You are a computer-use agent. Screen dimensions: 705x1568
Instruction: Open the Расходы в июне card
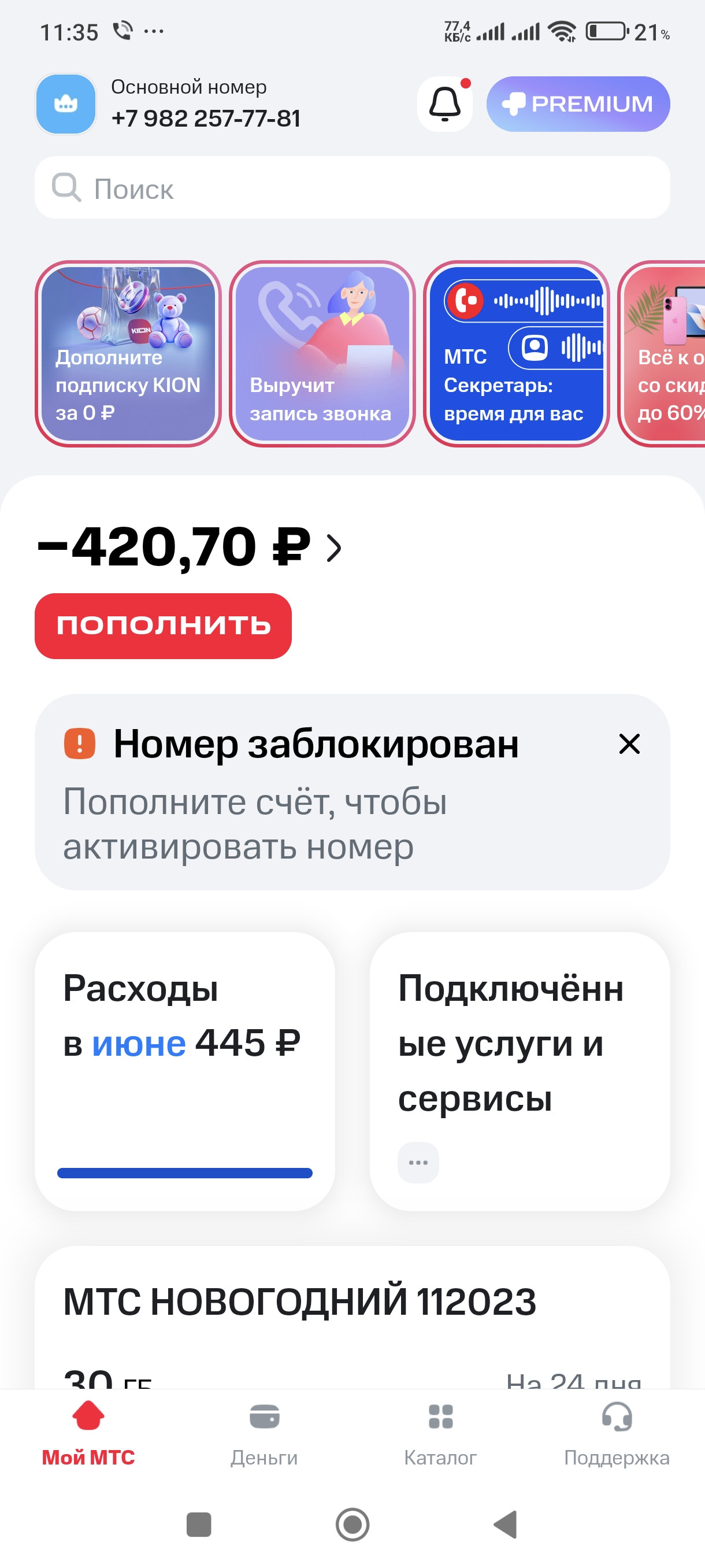185,1071
